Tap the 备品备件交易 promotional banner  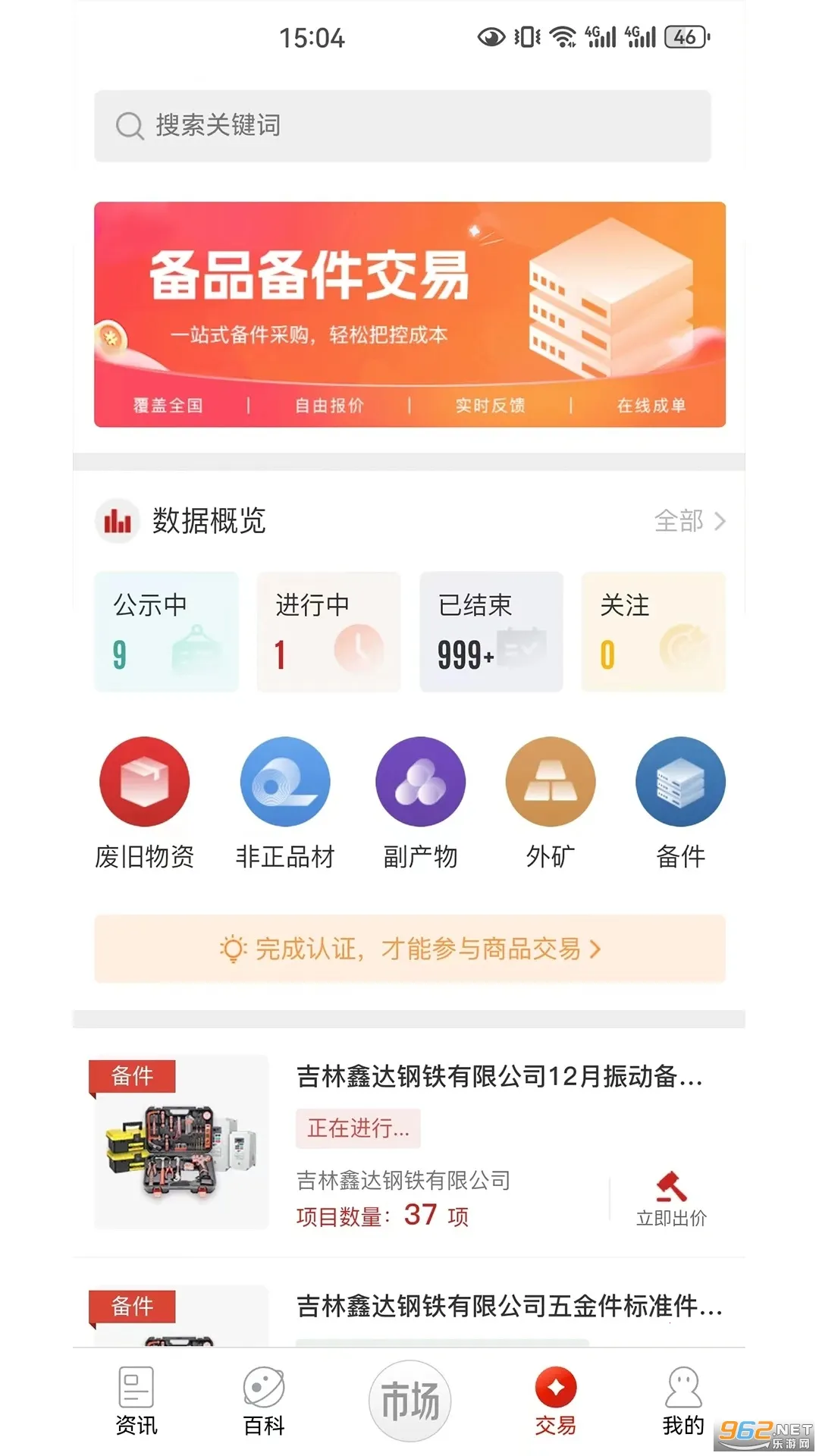pos(409,312)
